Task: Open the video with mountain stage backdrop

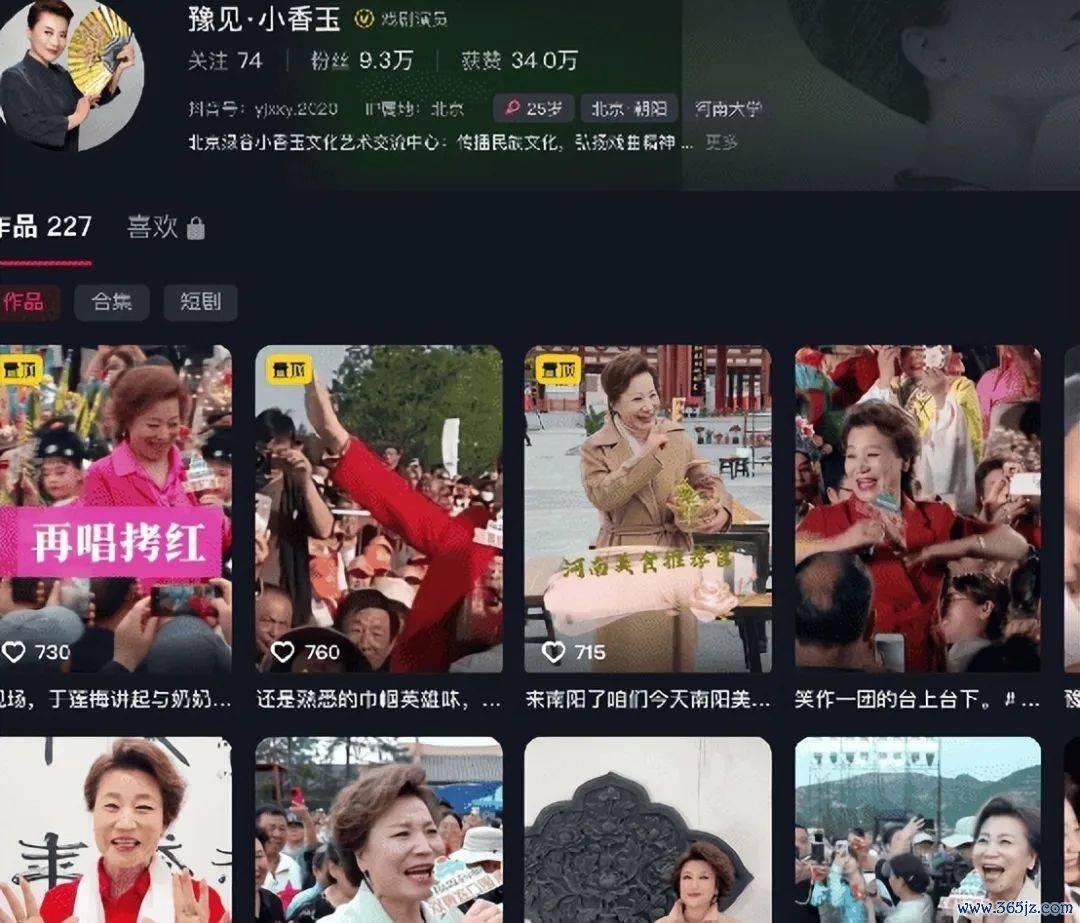Action: (917, 830)
